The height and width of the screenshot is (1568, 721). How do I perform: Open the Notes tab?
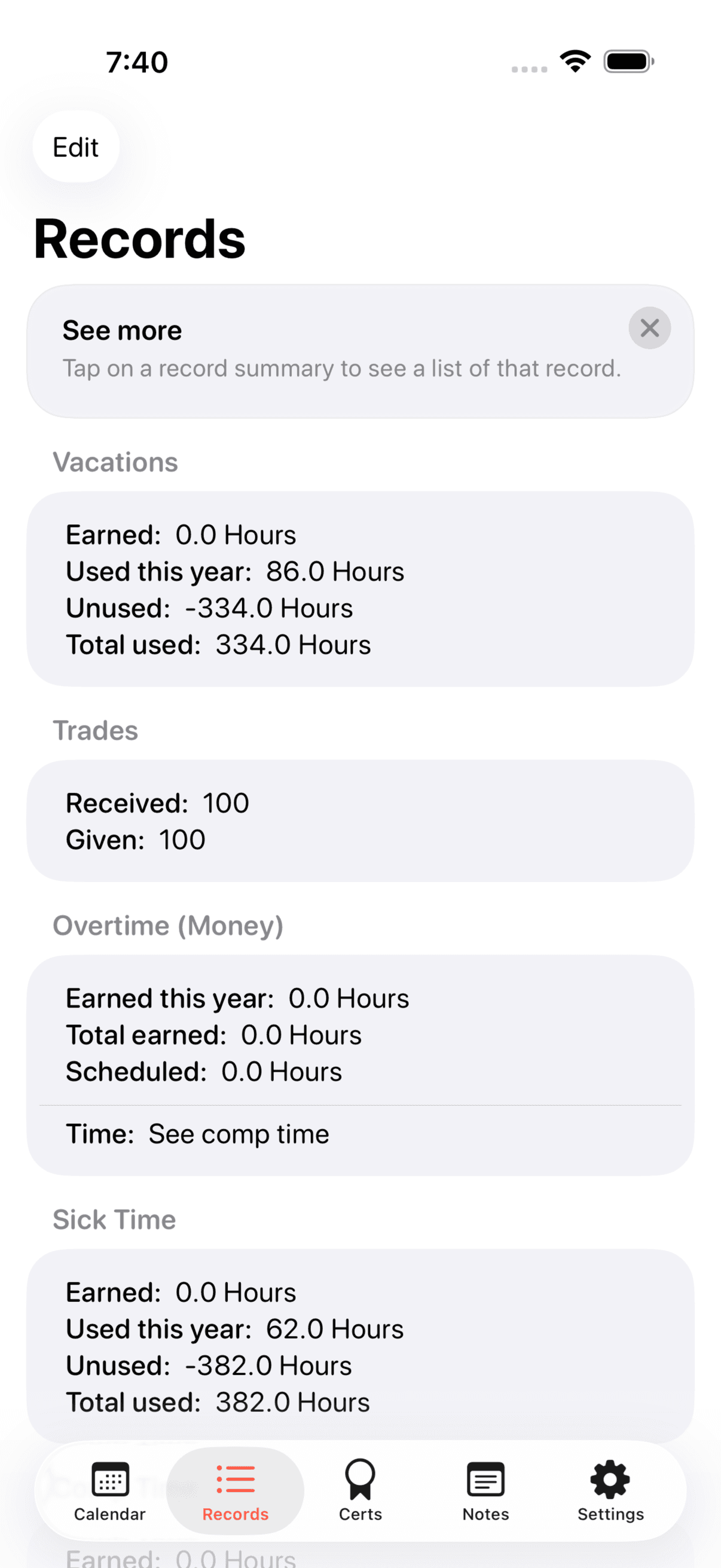(485, 1490)
